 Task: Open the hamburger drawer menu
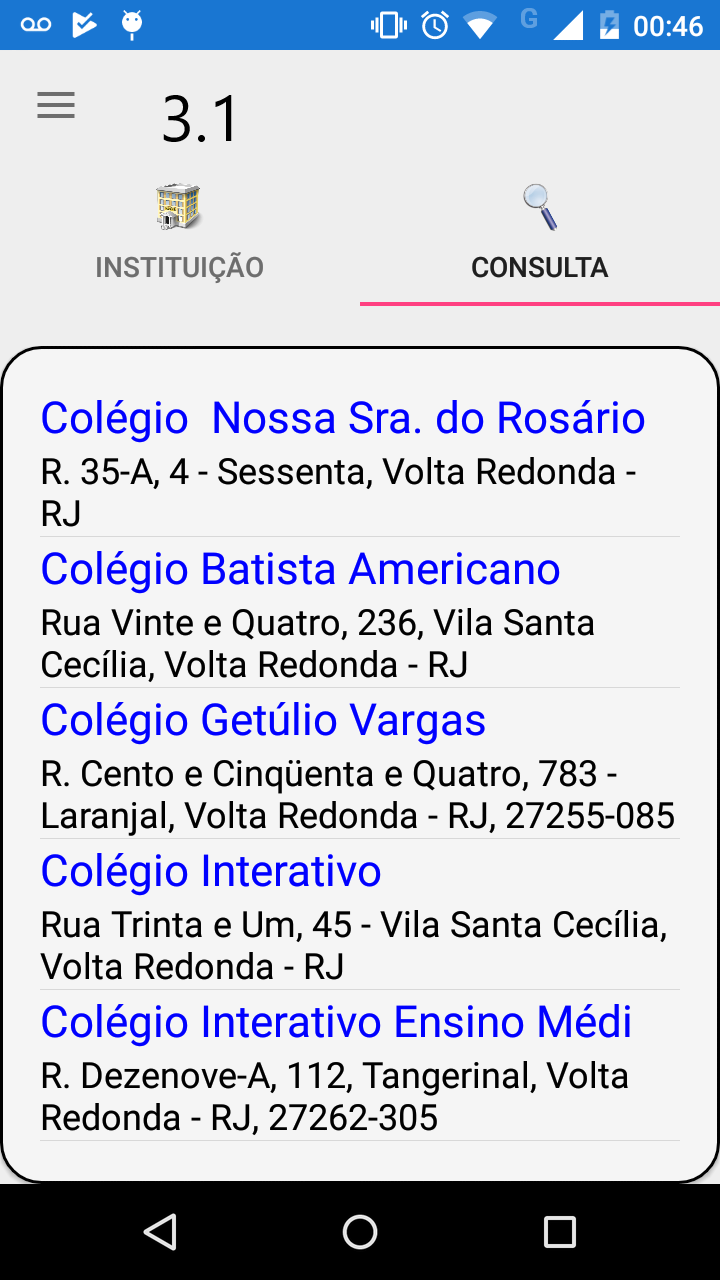(56, 106)
